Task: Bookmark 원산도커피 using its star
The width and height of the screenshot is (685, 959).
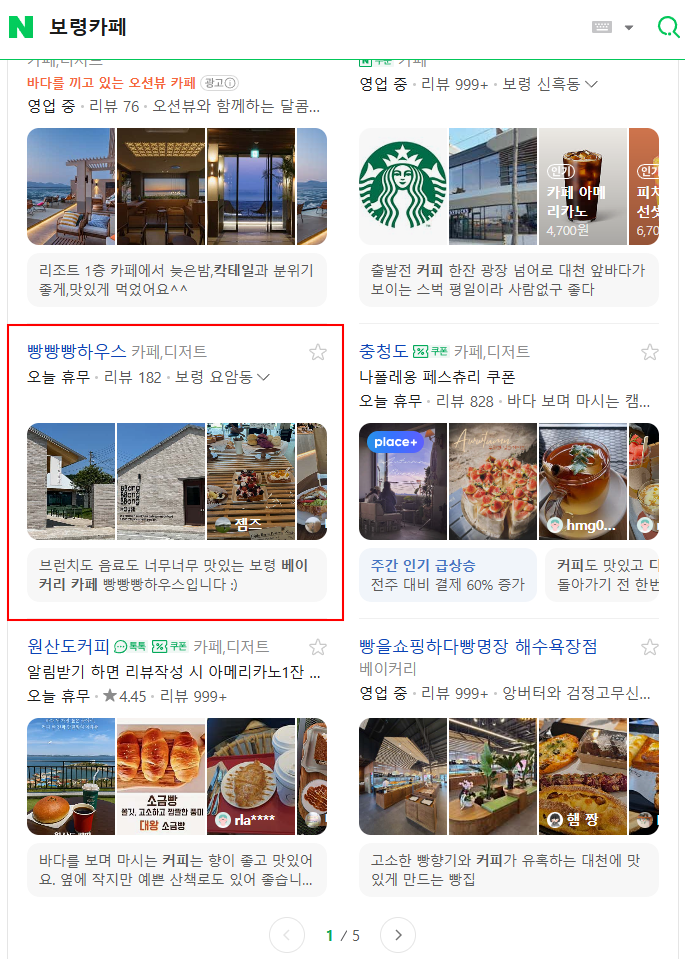Action: pos(318,646)
